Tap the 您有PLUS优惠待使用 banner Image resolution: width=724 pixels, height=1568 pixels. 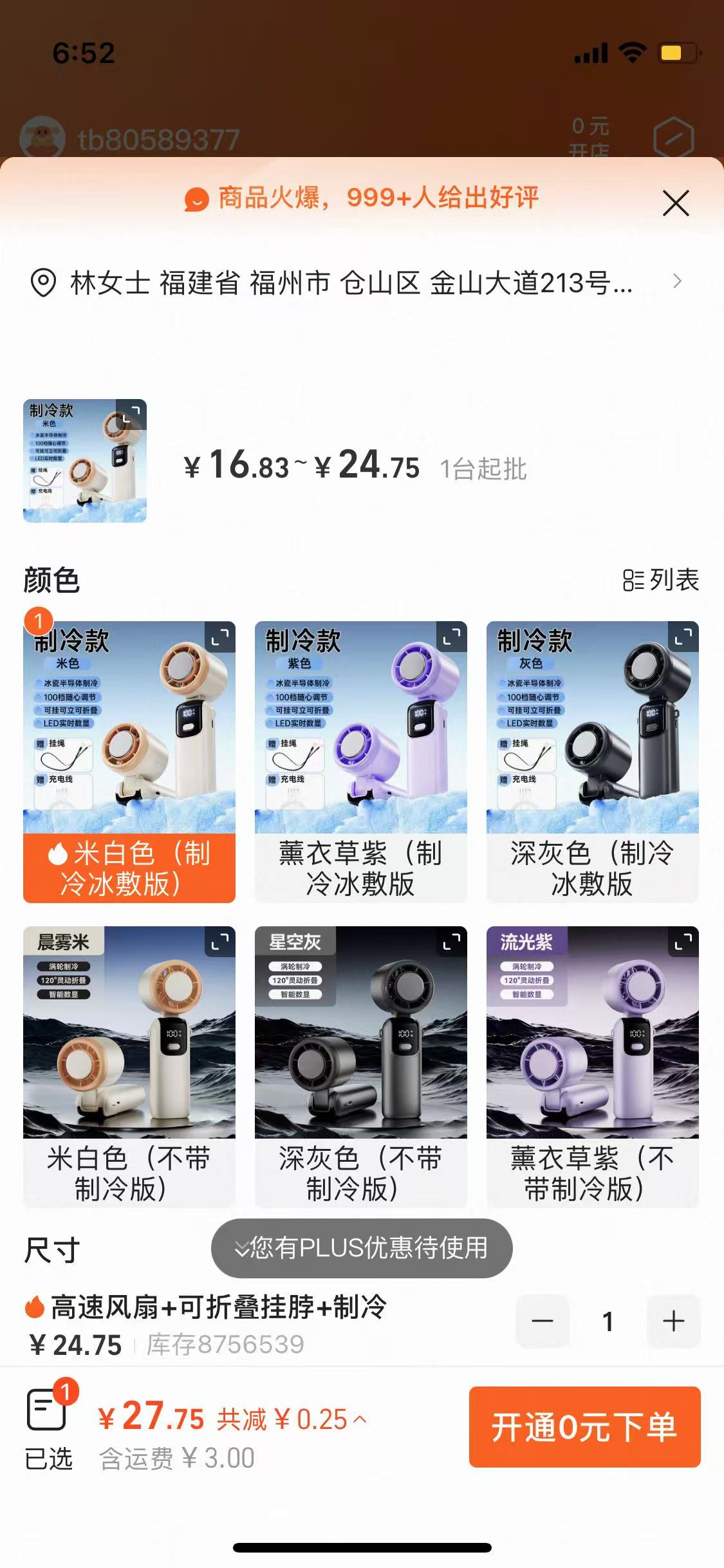(362, 1248)
